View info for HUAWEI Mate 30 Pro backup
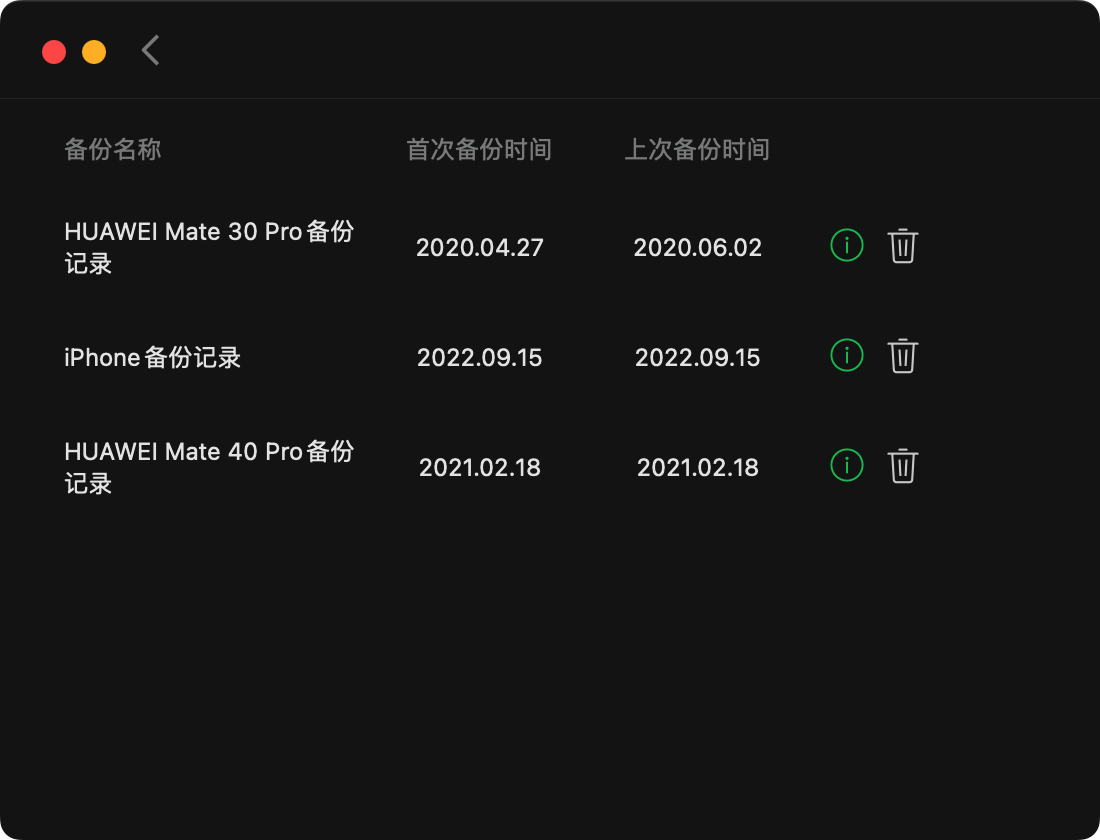The height and width of the screenshot is (840, 1100). coord(847,245)
